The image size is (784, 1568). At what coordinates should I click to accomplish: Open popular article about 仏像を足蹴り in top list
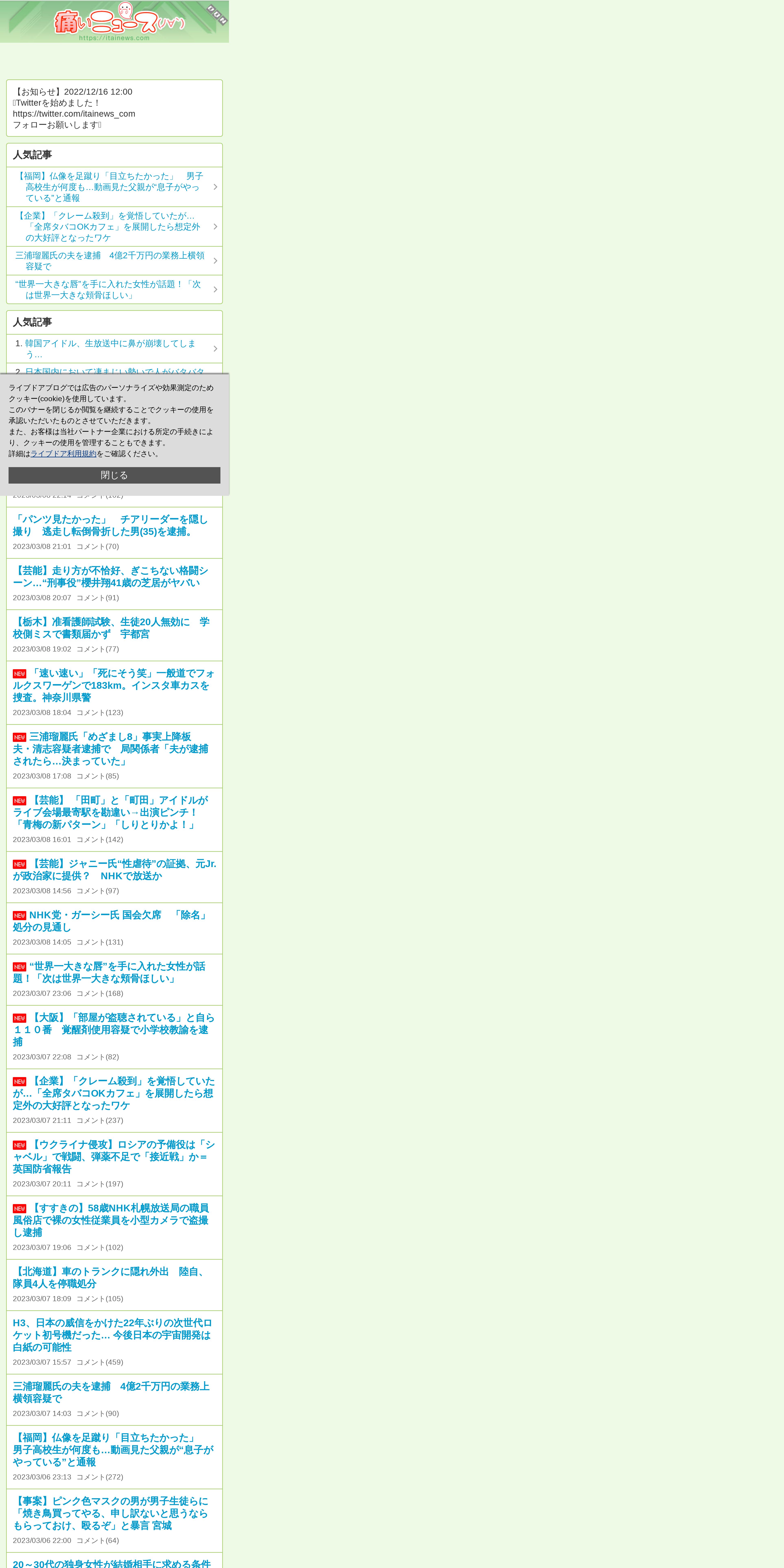coord(114,187)
